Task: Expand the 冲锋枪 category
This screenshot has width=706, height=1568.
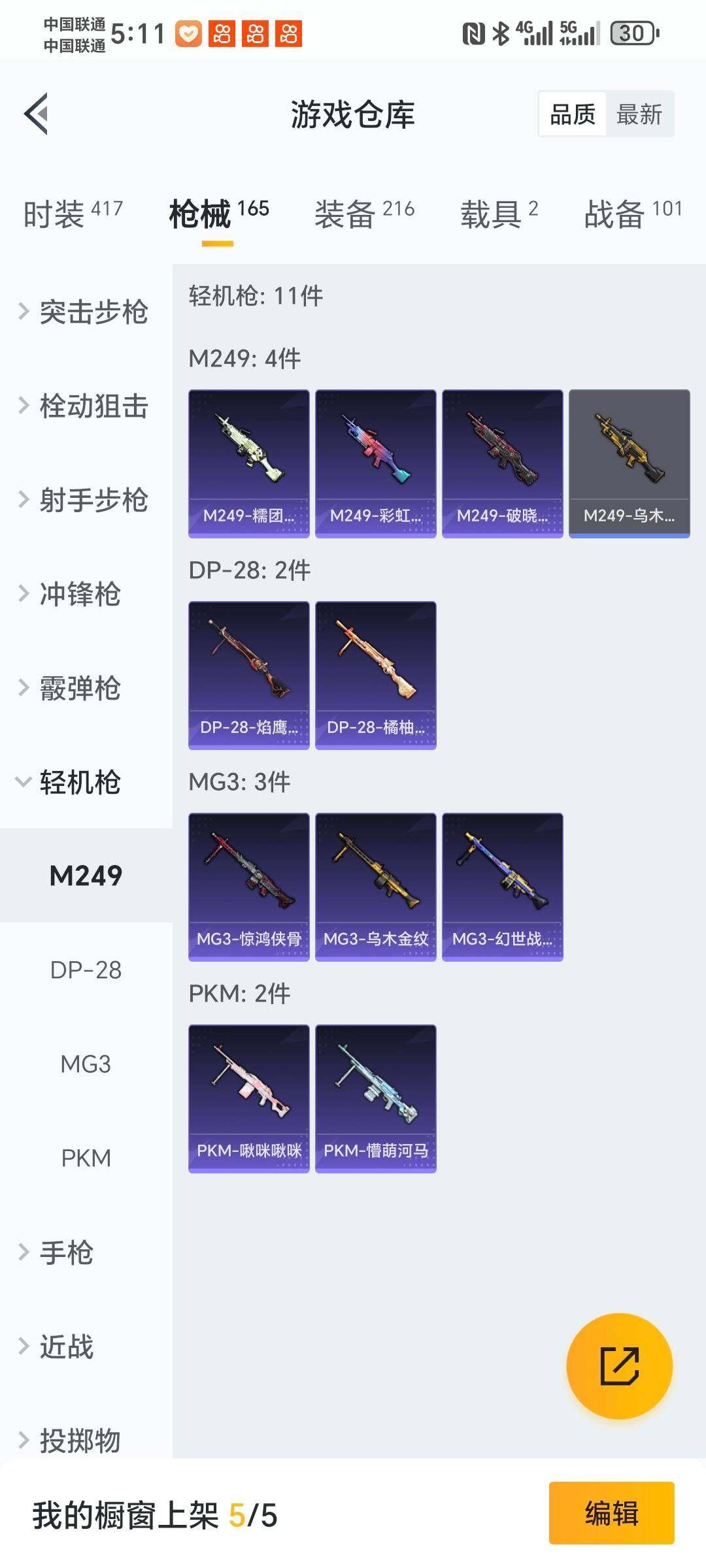Action: (72, 594)
